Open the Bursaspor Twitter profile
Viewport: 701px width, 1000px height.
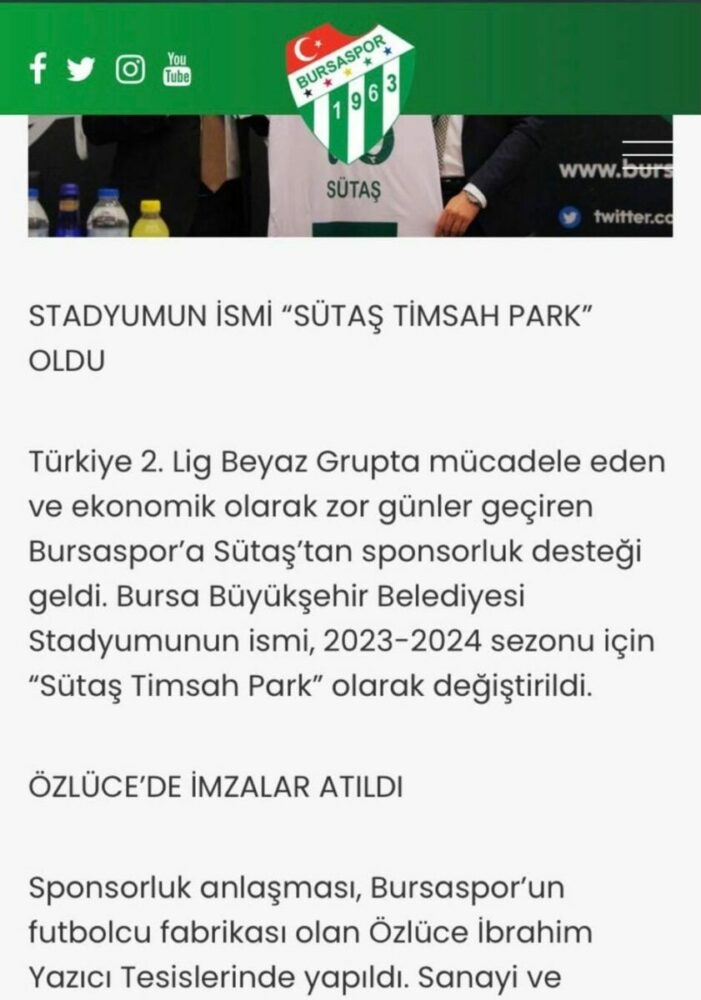81,69
